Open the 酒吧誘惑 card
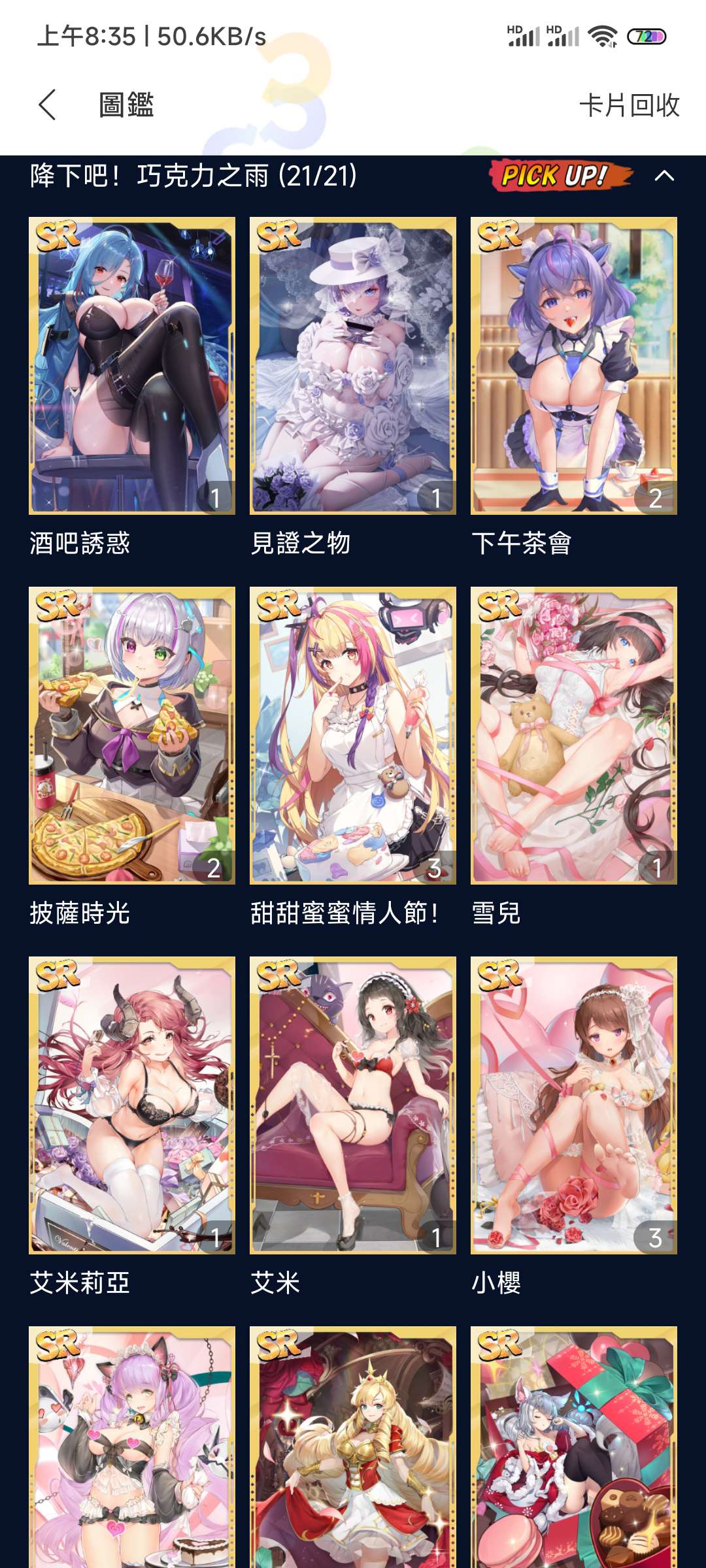Screen dimensions: 706x1568 131,366
